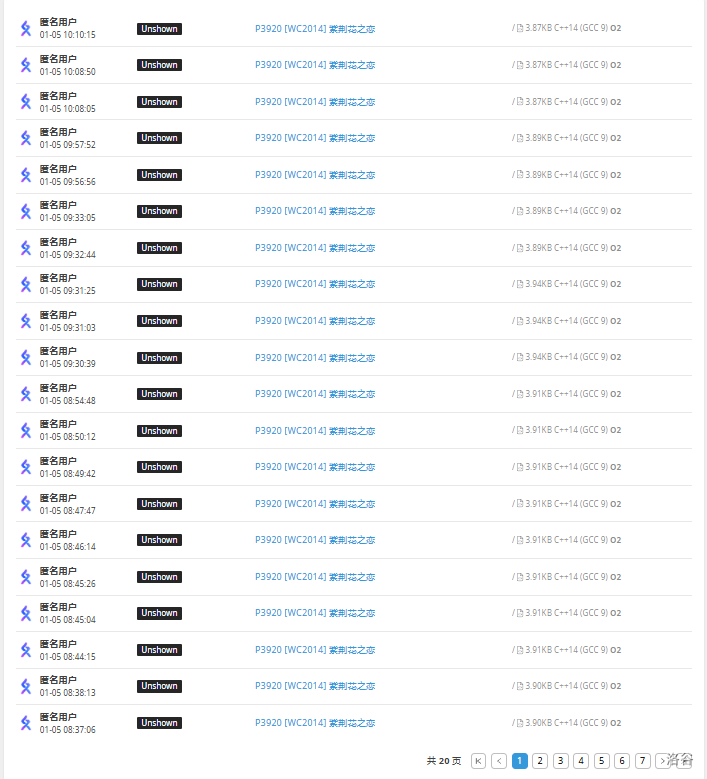Viewport: 707px width, 779px height.
Task: Tap the Unshown badge at 09:30:39
Action: pyautogui.click(x=159, y=358)
